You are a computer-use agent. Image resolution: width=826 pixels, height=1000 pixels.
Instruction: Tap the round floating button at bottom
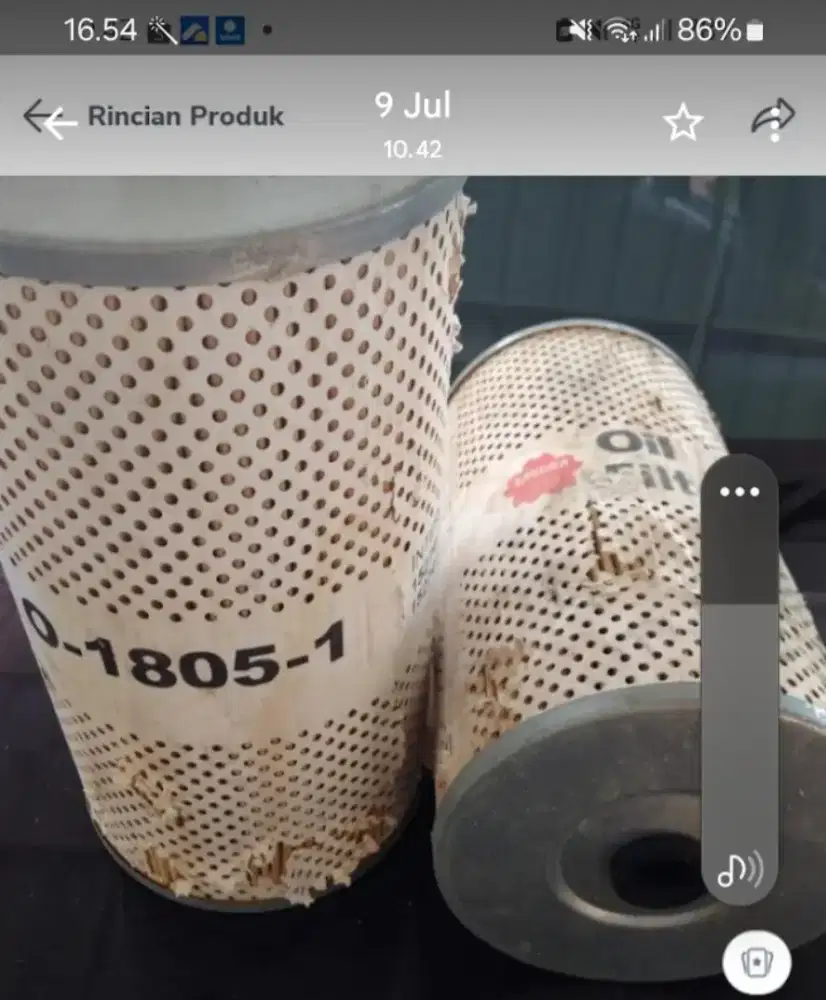point(756,962)
